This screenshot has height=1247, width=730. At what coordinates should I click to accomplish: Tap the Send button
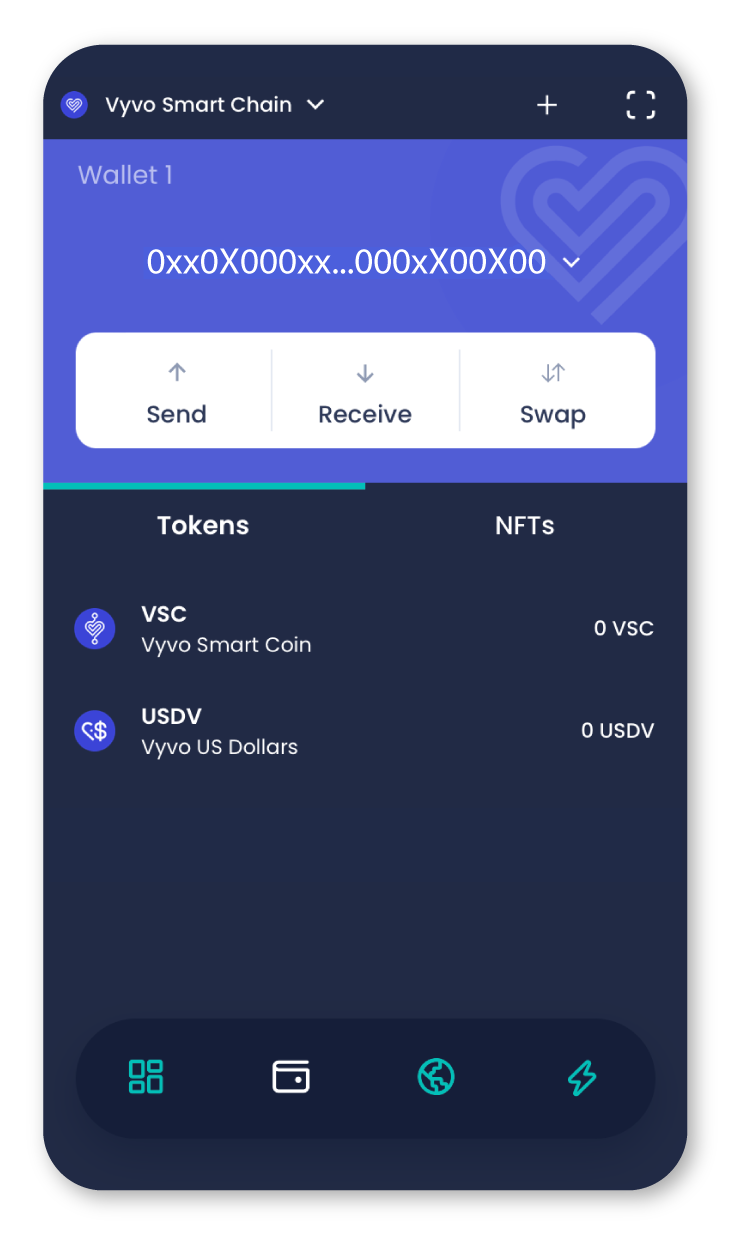pos(176,392)
